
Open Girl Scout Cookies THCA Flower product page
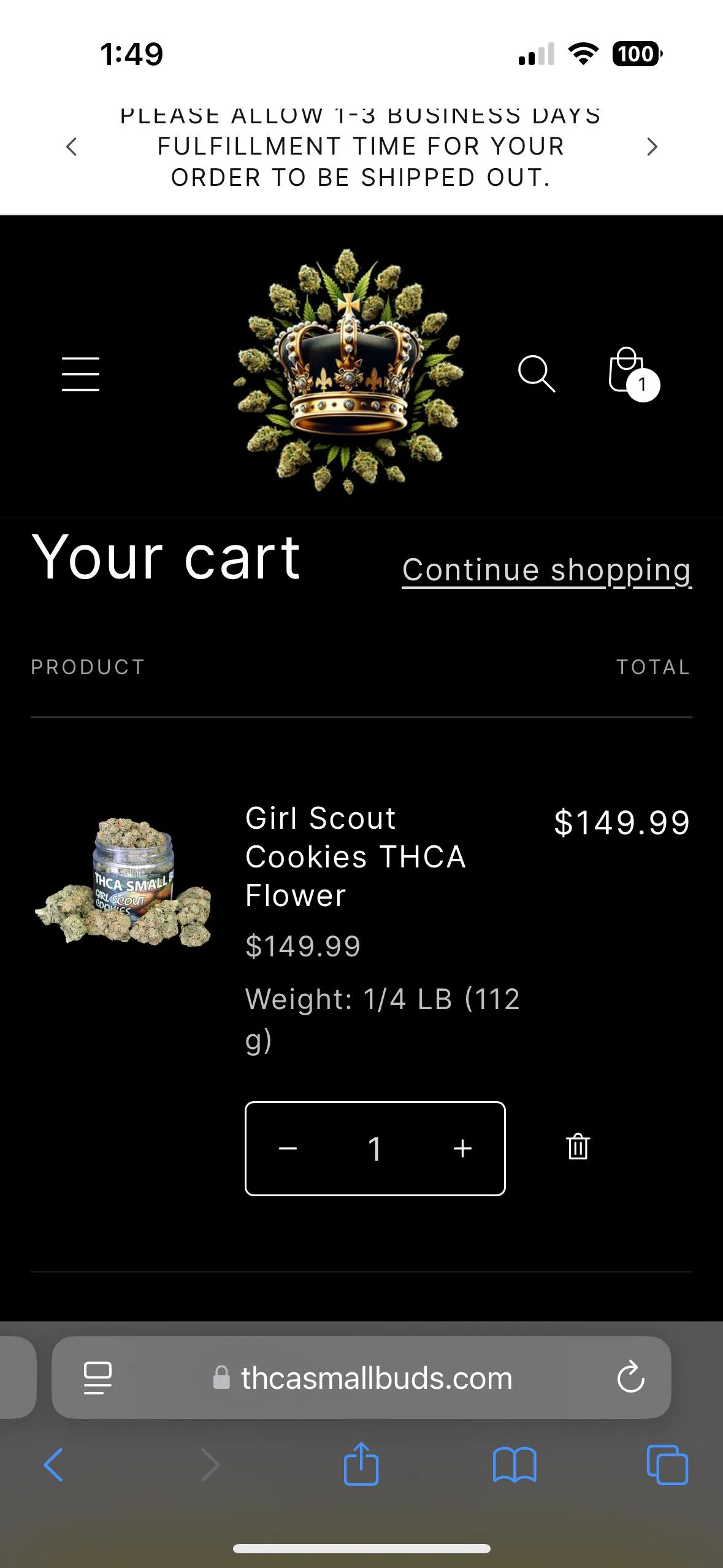(356, 856)
